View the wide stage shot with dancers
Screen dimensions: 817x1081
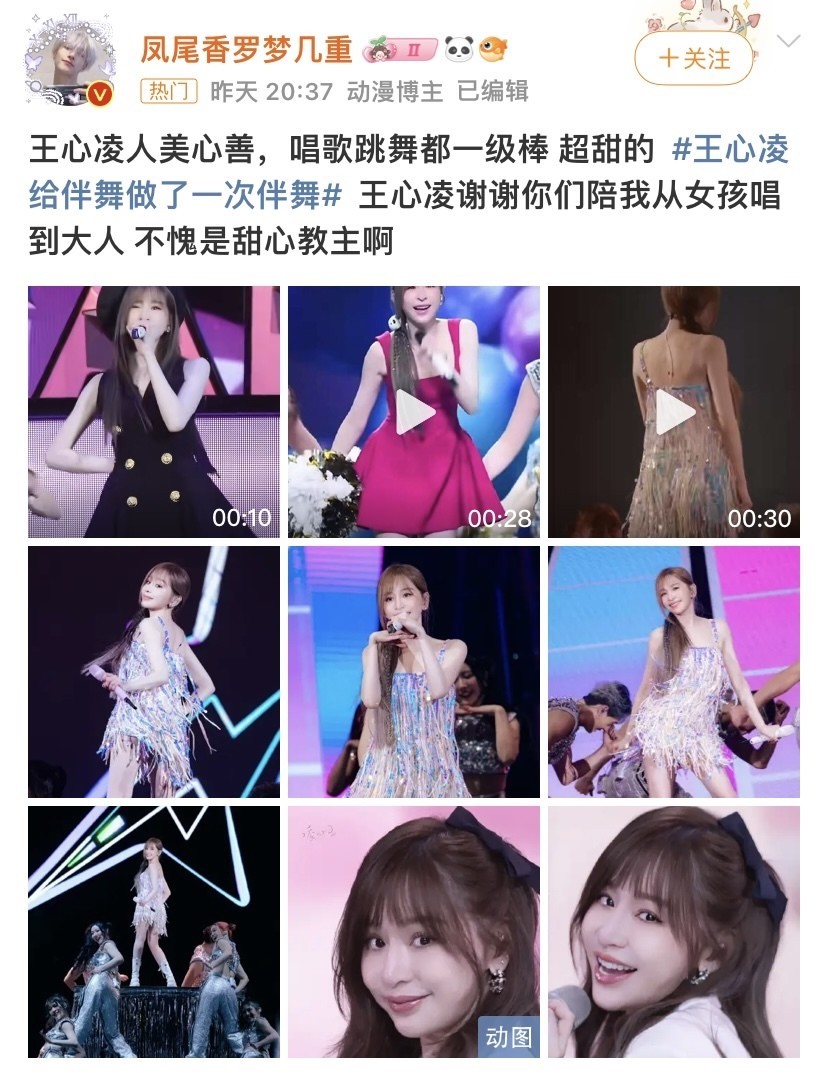click(x=153, y=932)
